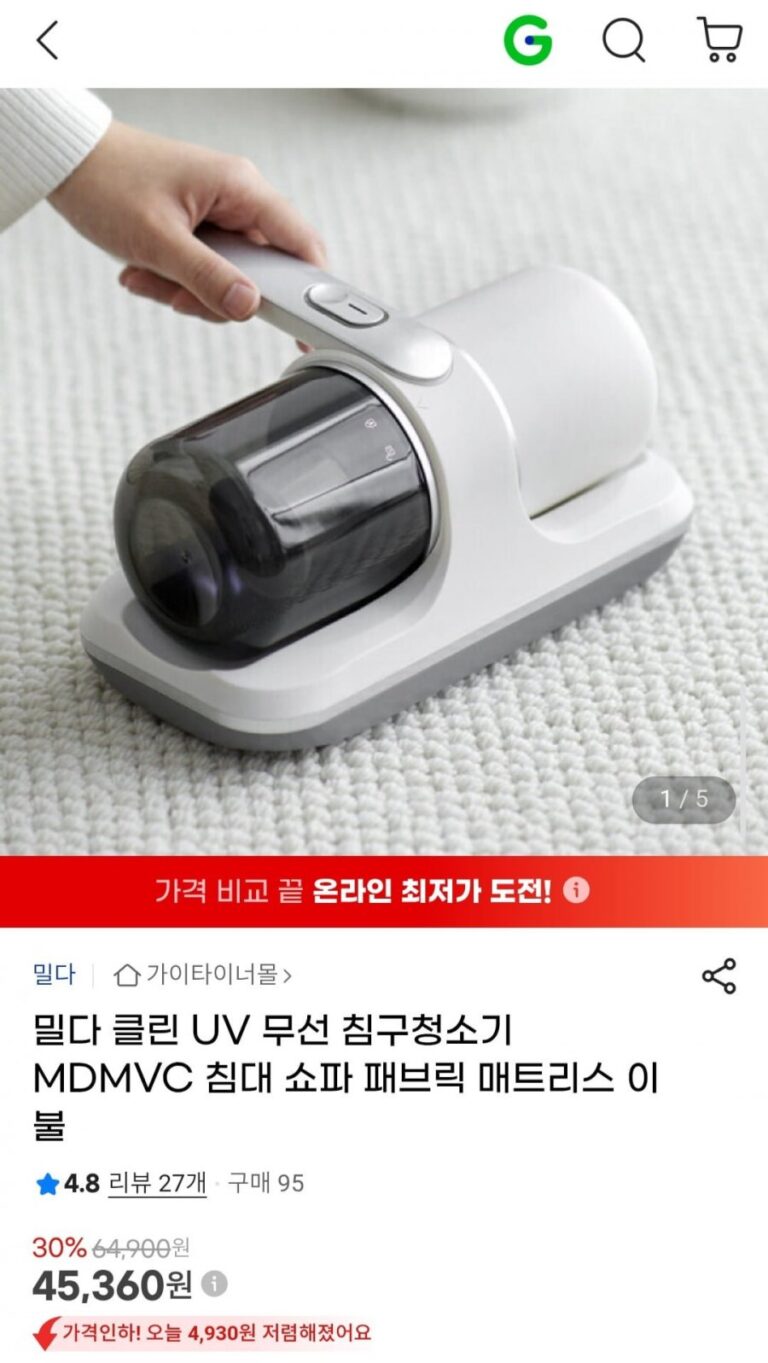The image size is (768, 1363).
Task: Open the 밀다 brand link
Action: coord(53,973)
